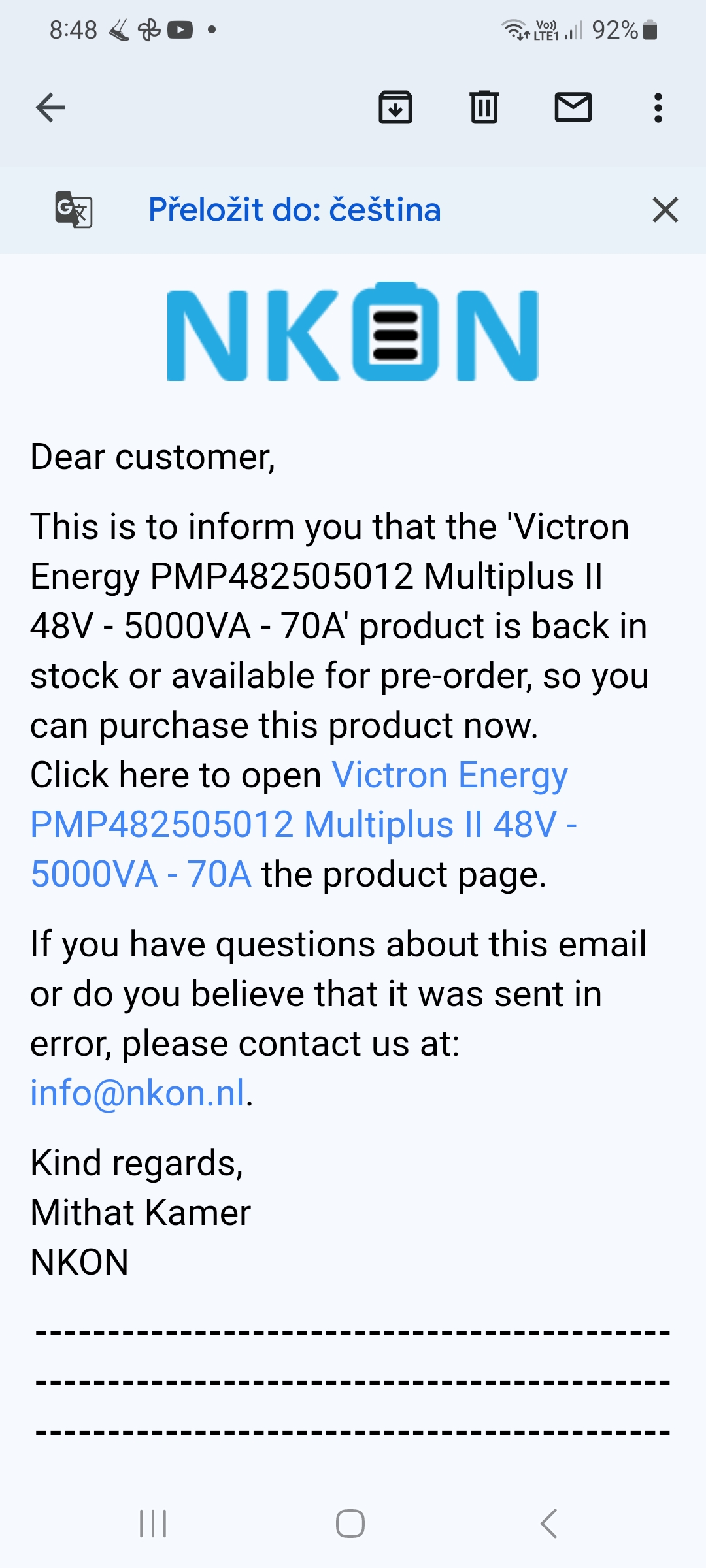
Task: Tap the info@nkon.nl email link
Action: 138,1092
